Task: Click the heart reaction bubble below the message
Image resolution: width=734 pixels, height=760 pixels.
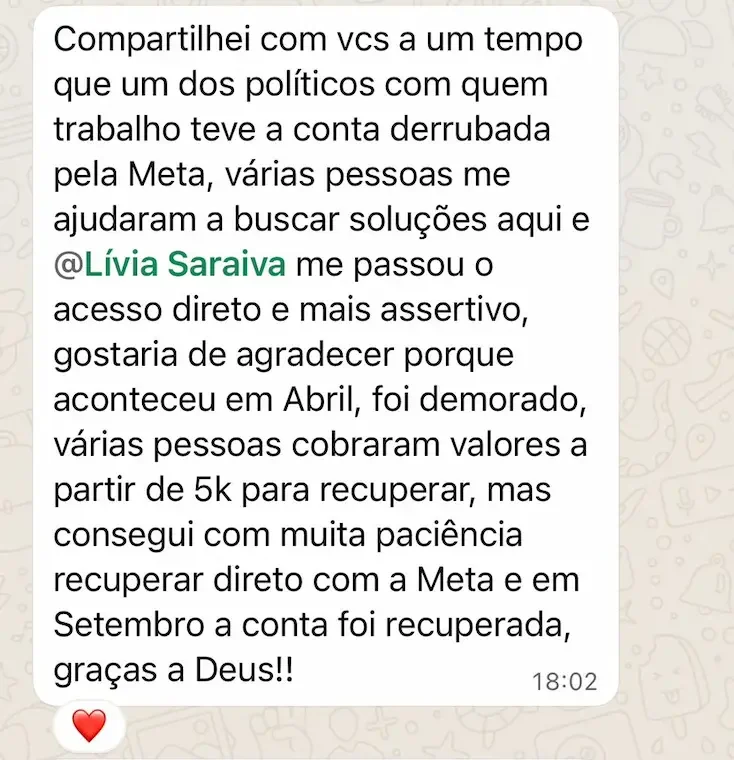Action: tap(86, 723)
